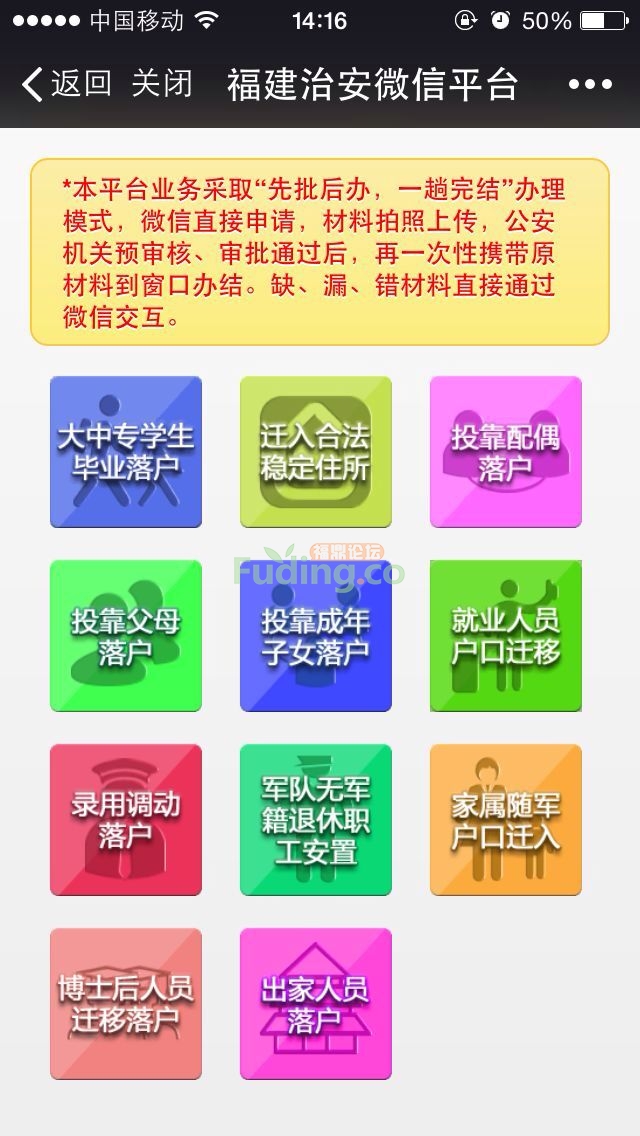Open 录用调动落户 tile
This screenshot has width=640, height=1136.
tap(126, 820)
